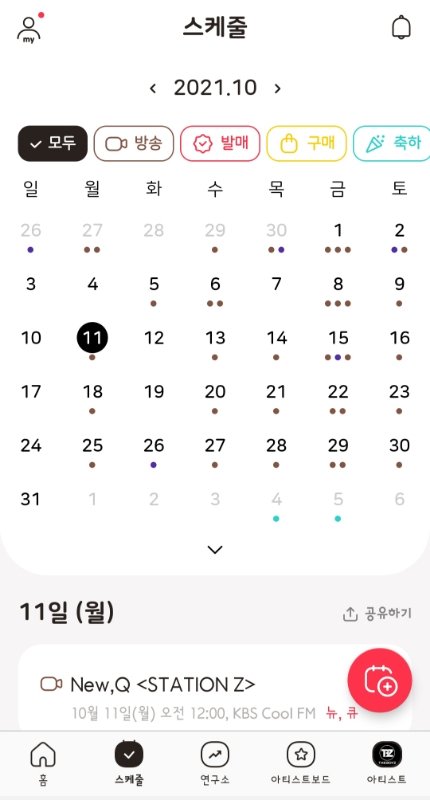Open the my profile icon
This screenshot has width=430, height=800.
click(30, 29)
